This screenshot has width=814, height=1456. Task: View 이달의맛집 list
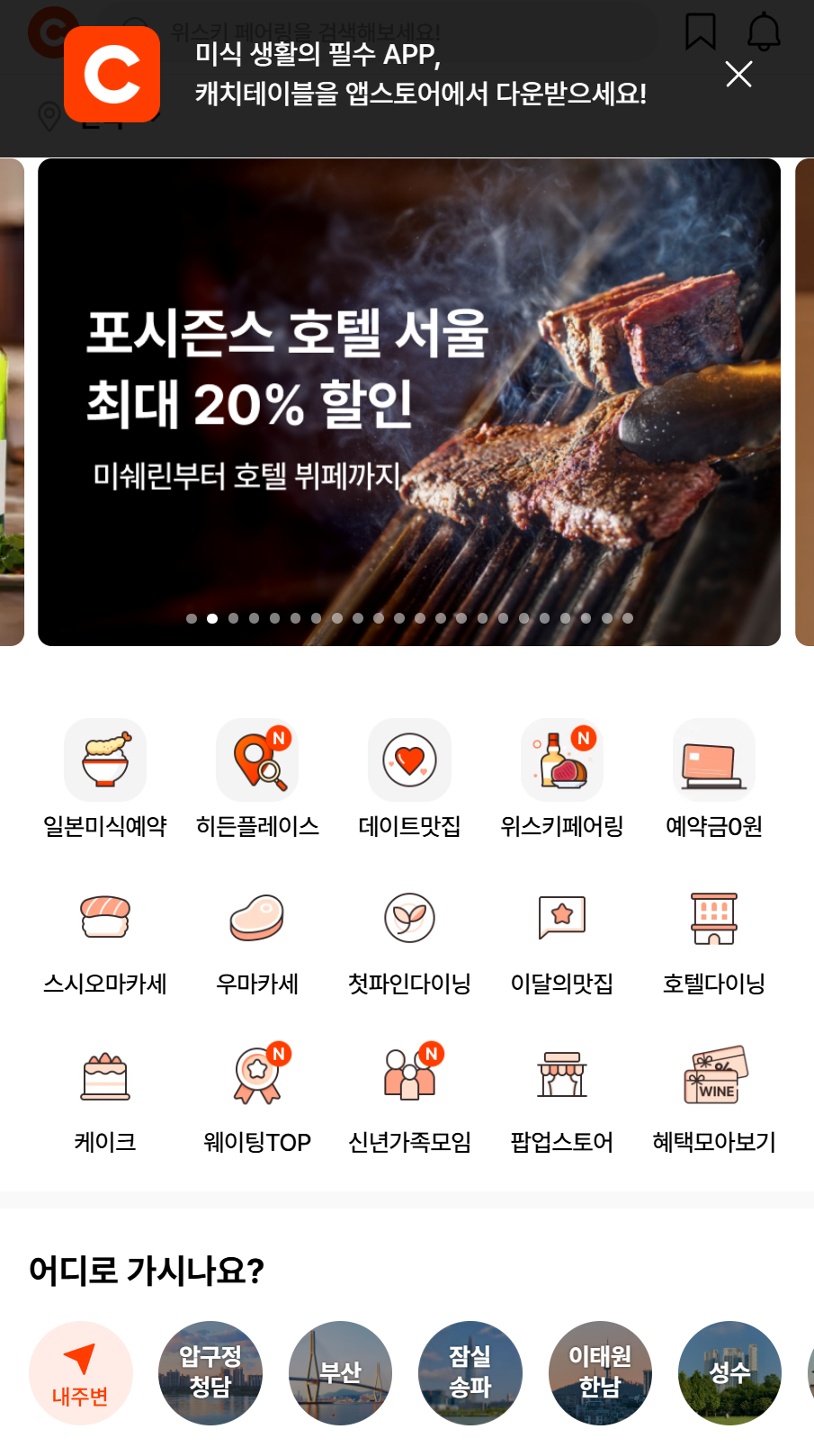[561, 940]
